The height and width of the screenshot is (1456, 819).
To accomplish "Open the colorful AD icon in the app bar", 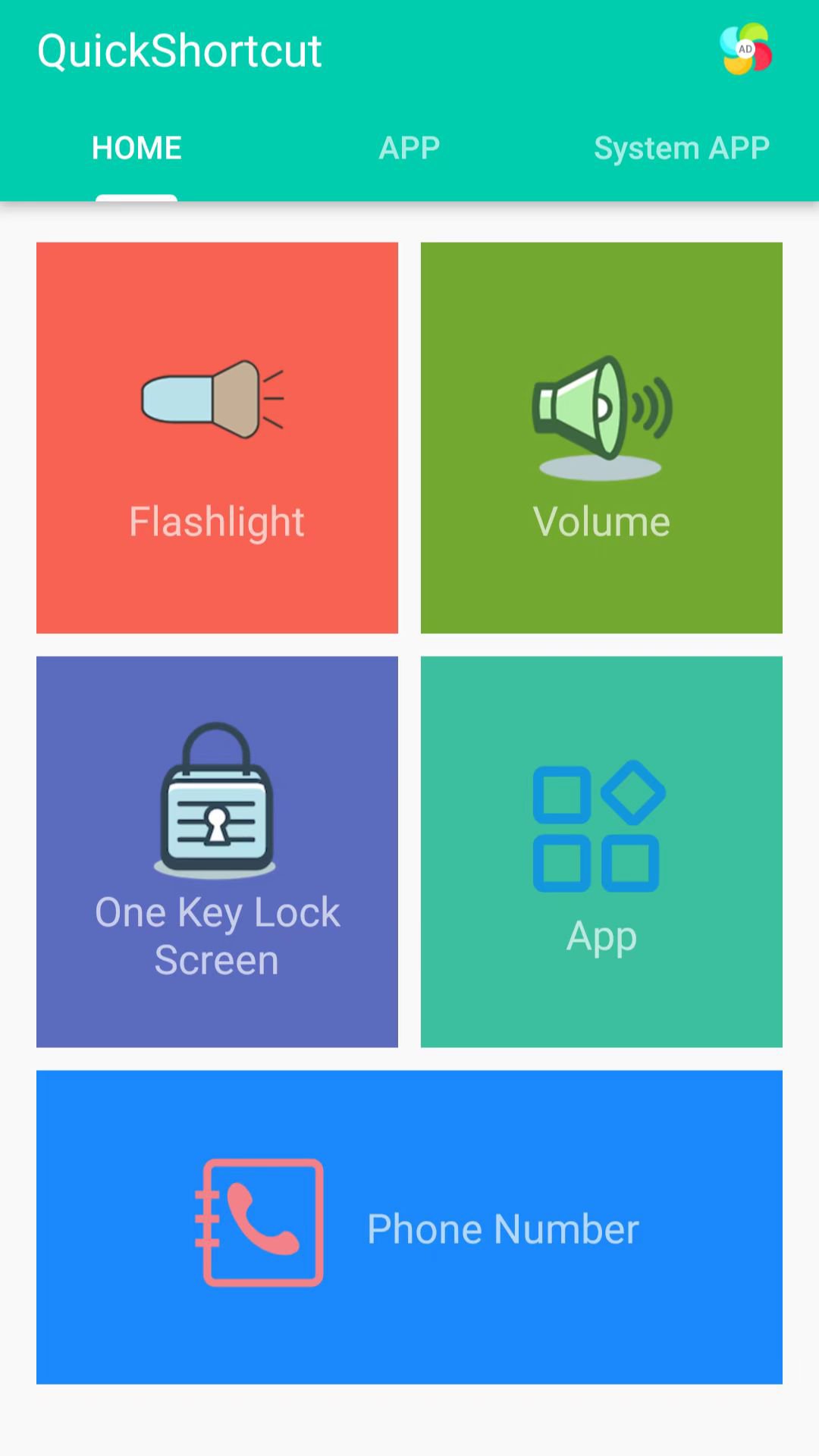I will tap(745, 50).
